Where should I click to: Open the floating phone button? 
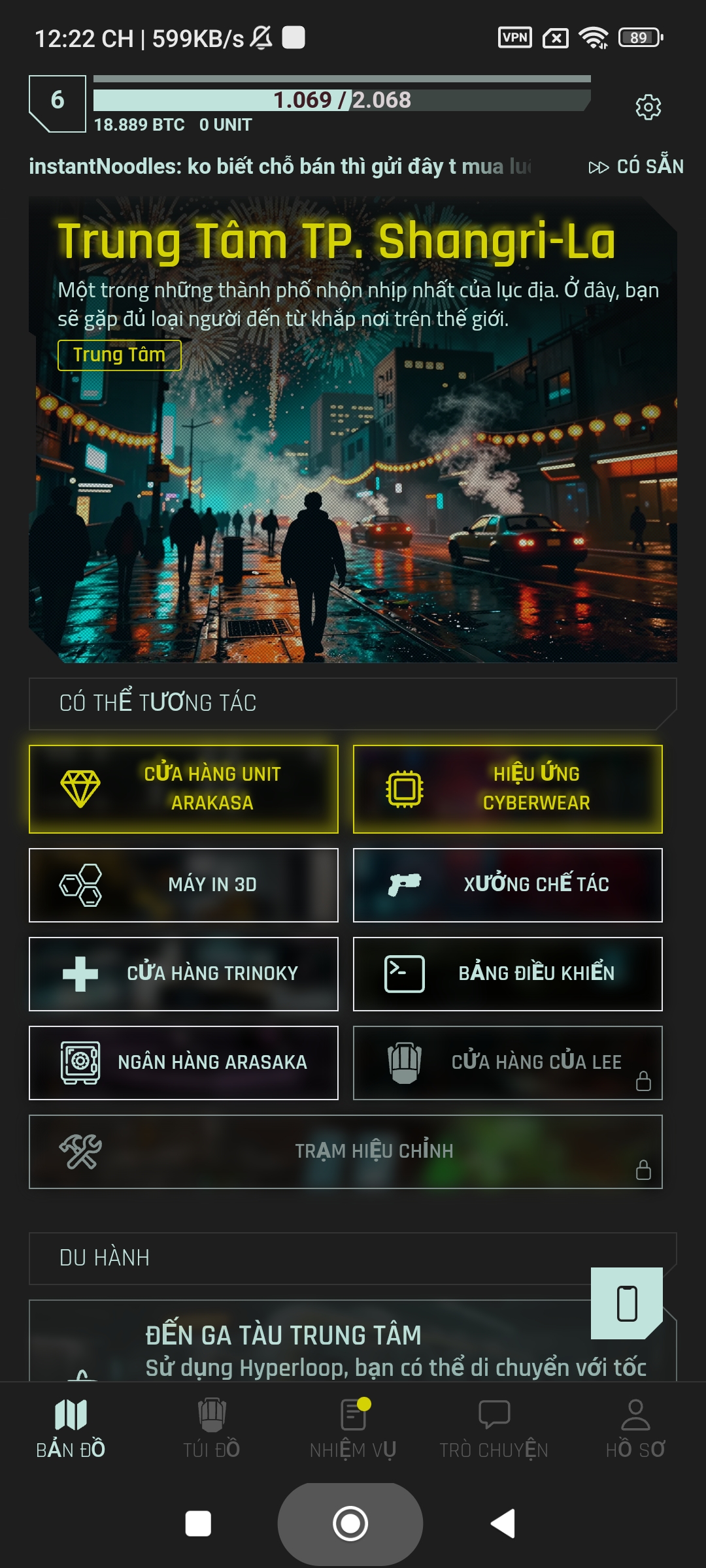[x=626, y=1303]
